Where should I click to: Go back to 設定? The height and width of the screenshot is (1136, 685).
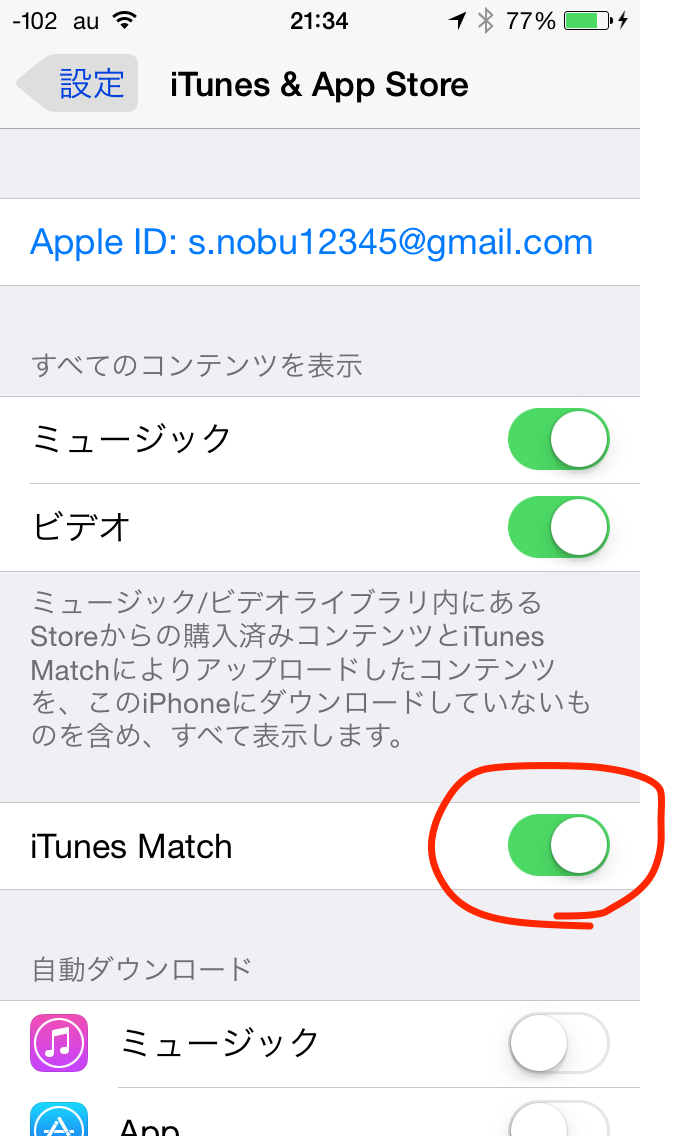(78, 83)
